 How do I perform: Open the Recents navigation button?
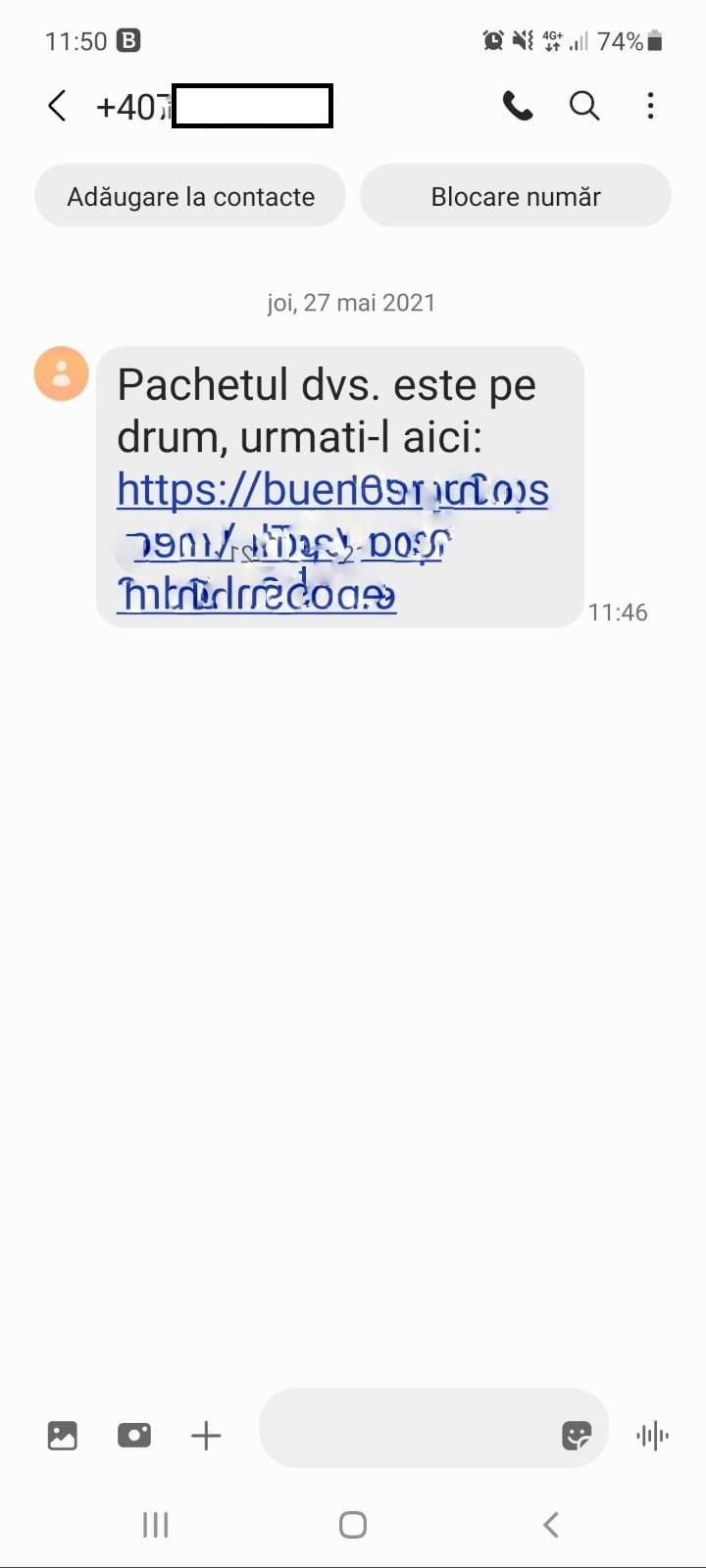155,1525
